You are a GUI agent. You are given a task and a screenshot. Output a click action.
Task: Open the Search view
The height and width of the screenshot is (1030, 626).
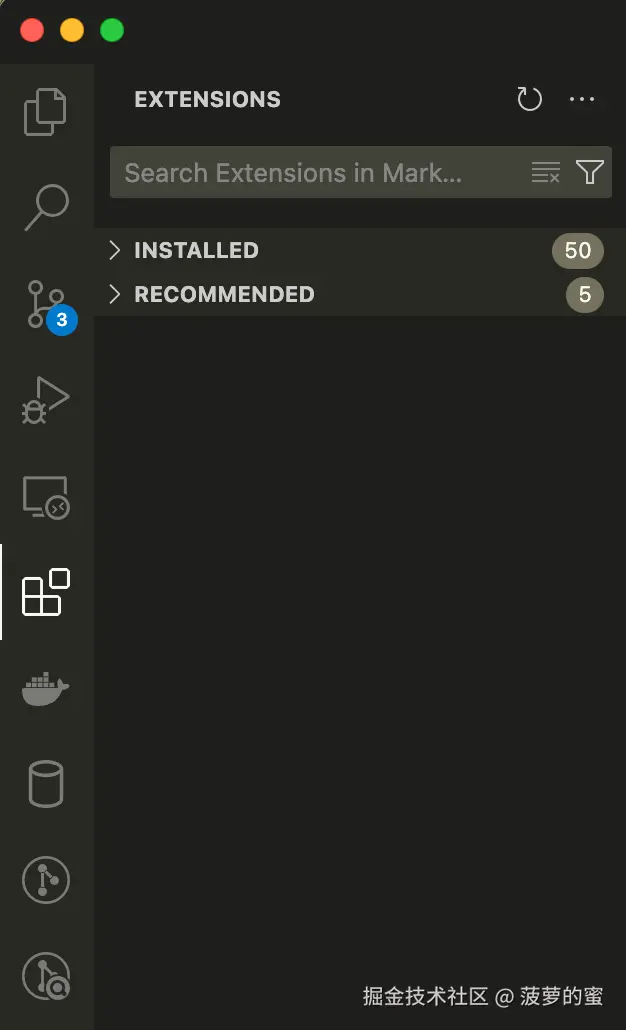coord(46,207)
